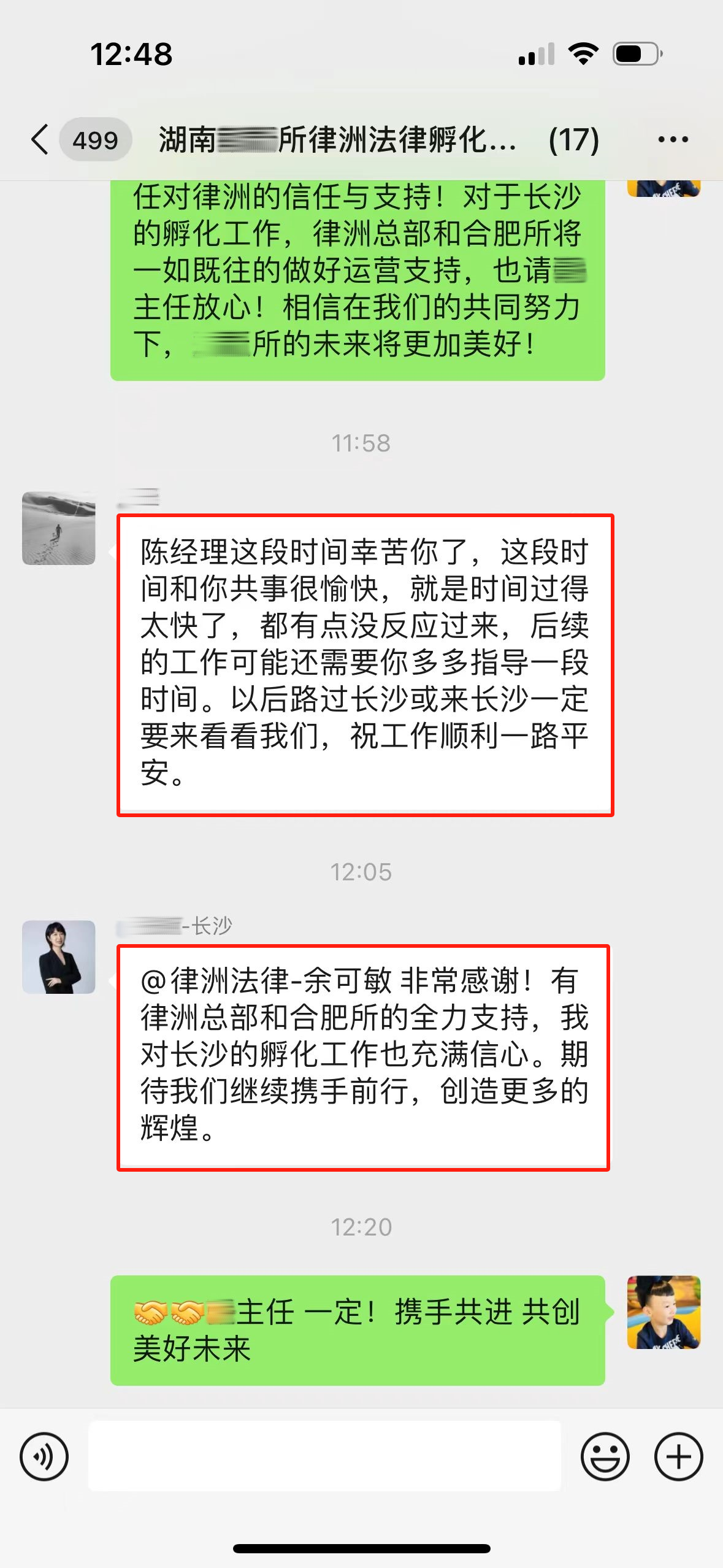This screenshot has height=1568, width=723.
Task: Open my own avatar beside 携手共进 message
Action: [x=664, y=1312]
